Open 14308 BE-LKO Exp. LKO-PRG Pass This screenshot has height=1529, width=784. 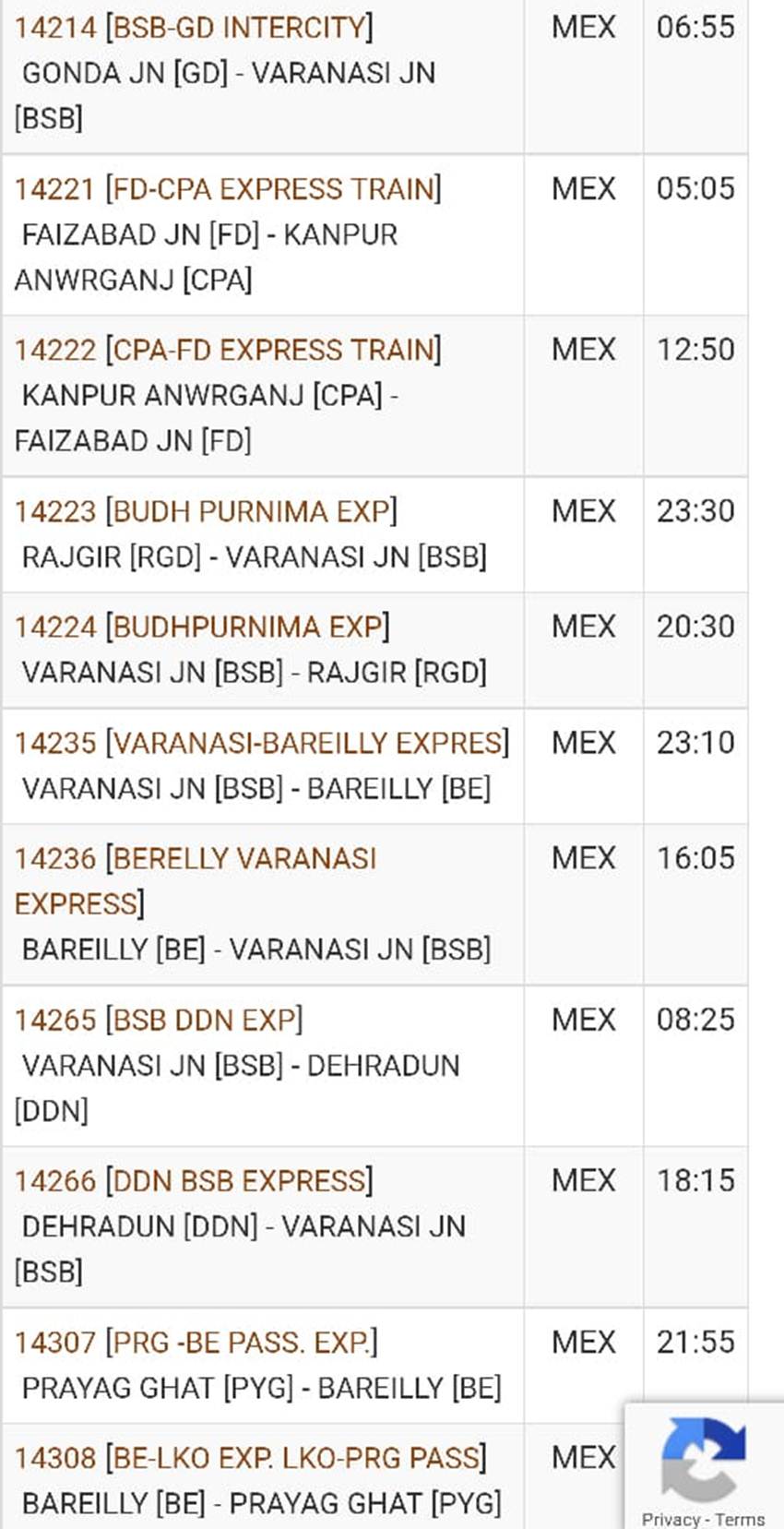pyautogui.click(x=251, y=1458)
